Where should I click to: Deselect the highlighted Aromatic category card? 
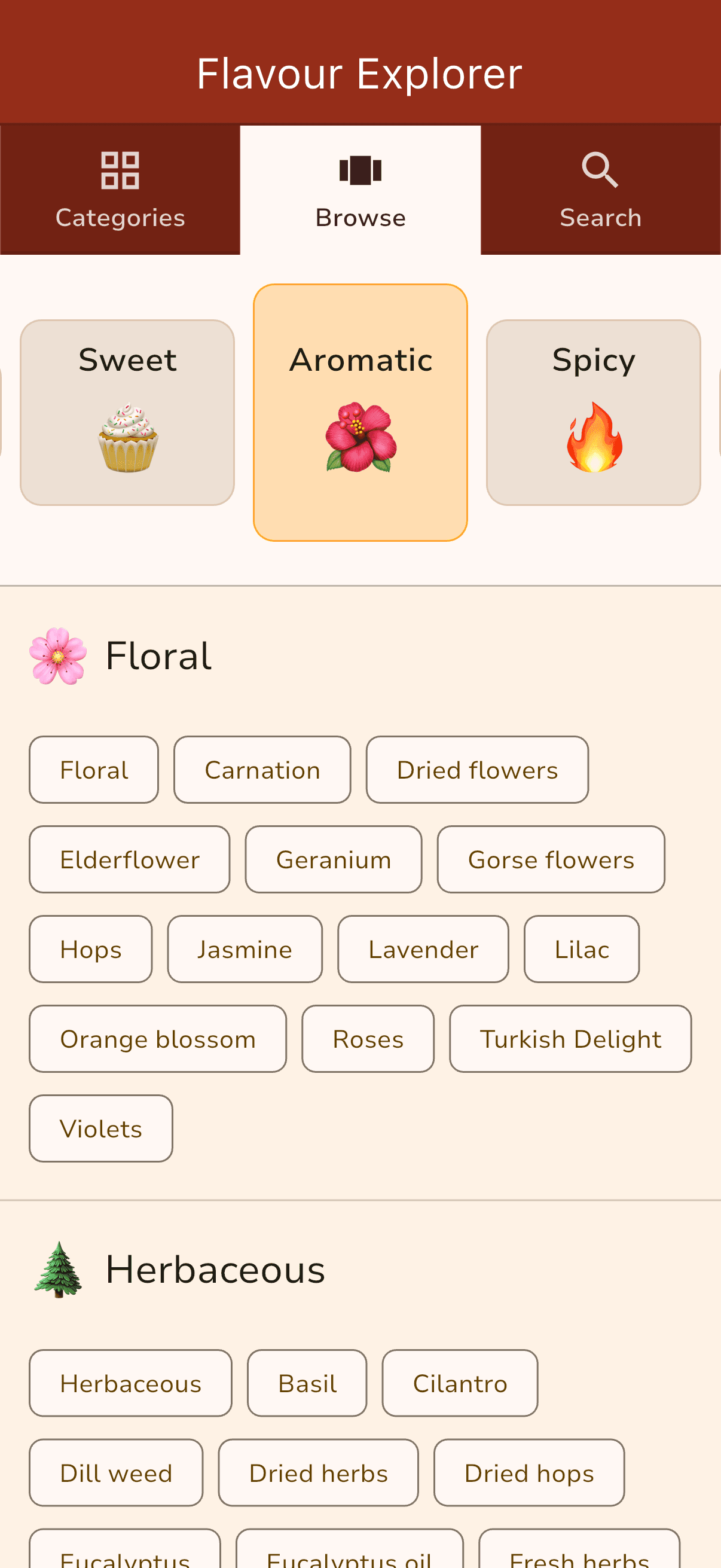[x=360, y=411]
